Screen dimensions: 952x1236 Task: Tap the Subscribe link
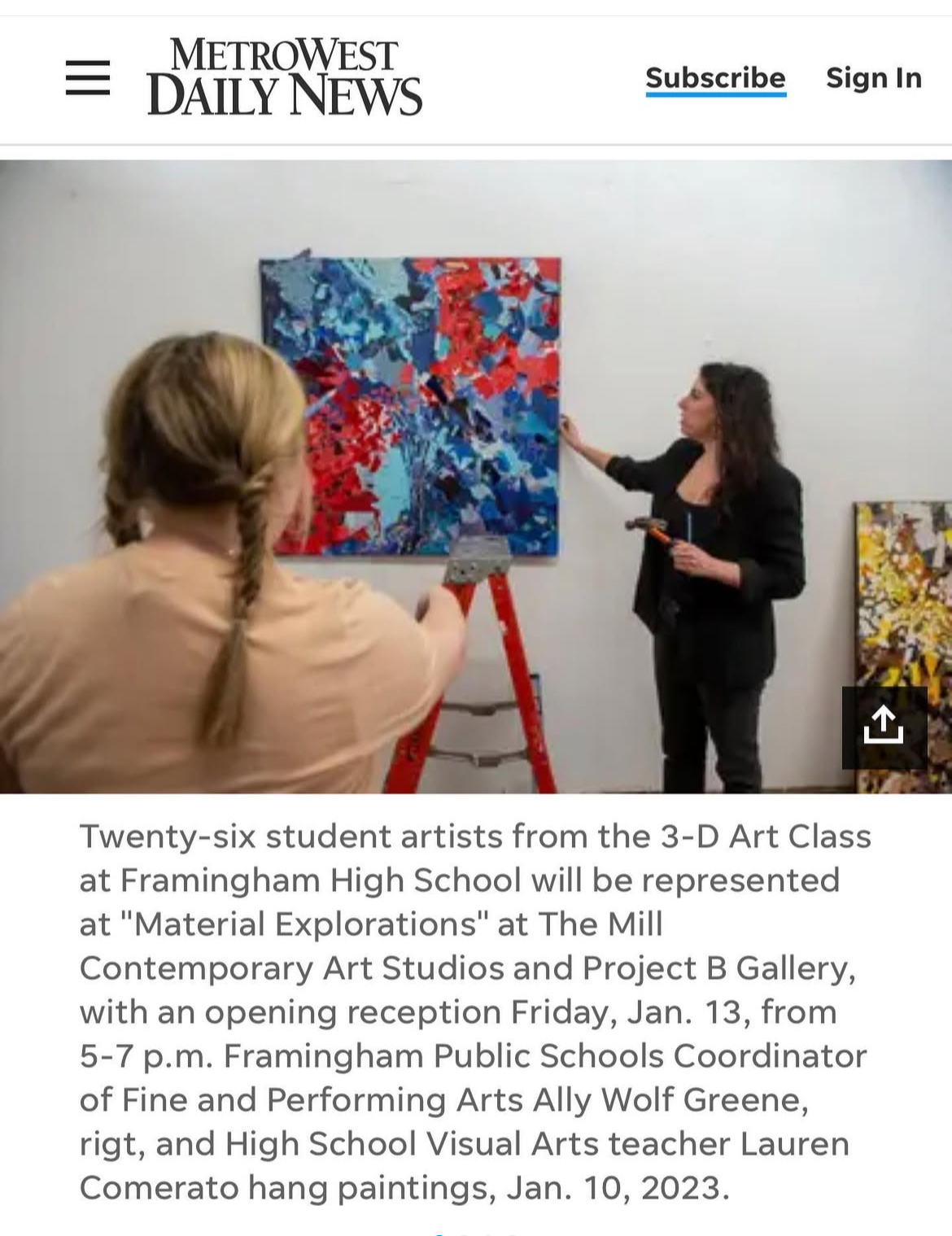pyautogui.click(x=715, y=78)
